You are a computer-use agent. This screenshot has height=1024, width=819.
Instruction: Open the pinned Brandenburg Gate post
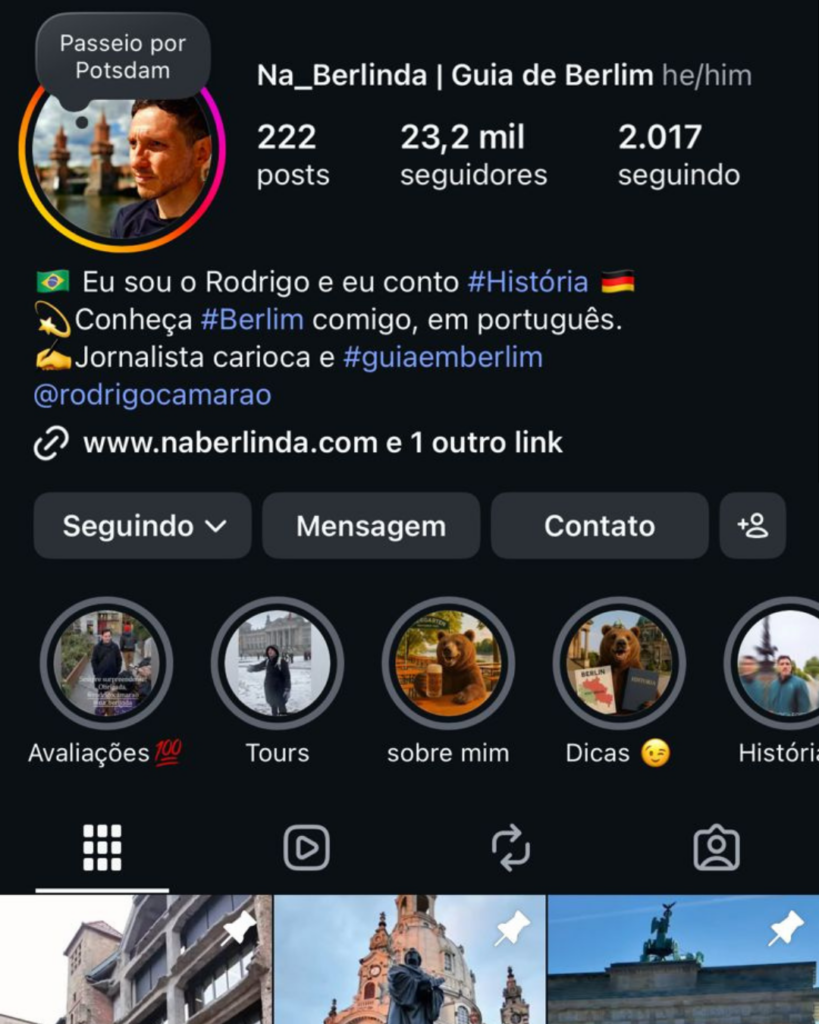click(x=683, y=960)
